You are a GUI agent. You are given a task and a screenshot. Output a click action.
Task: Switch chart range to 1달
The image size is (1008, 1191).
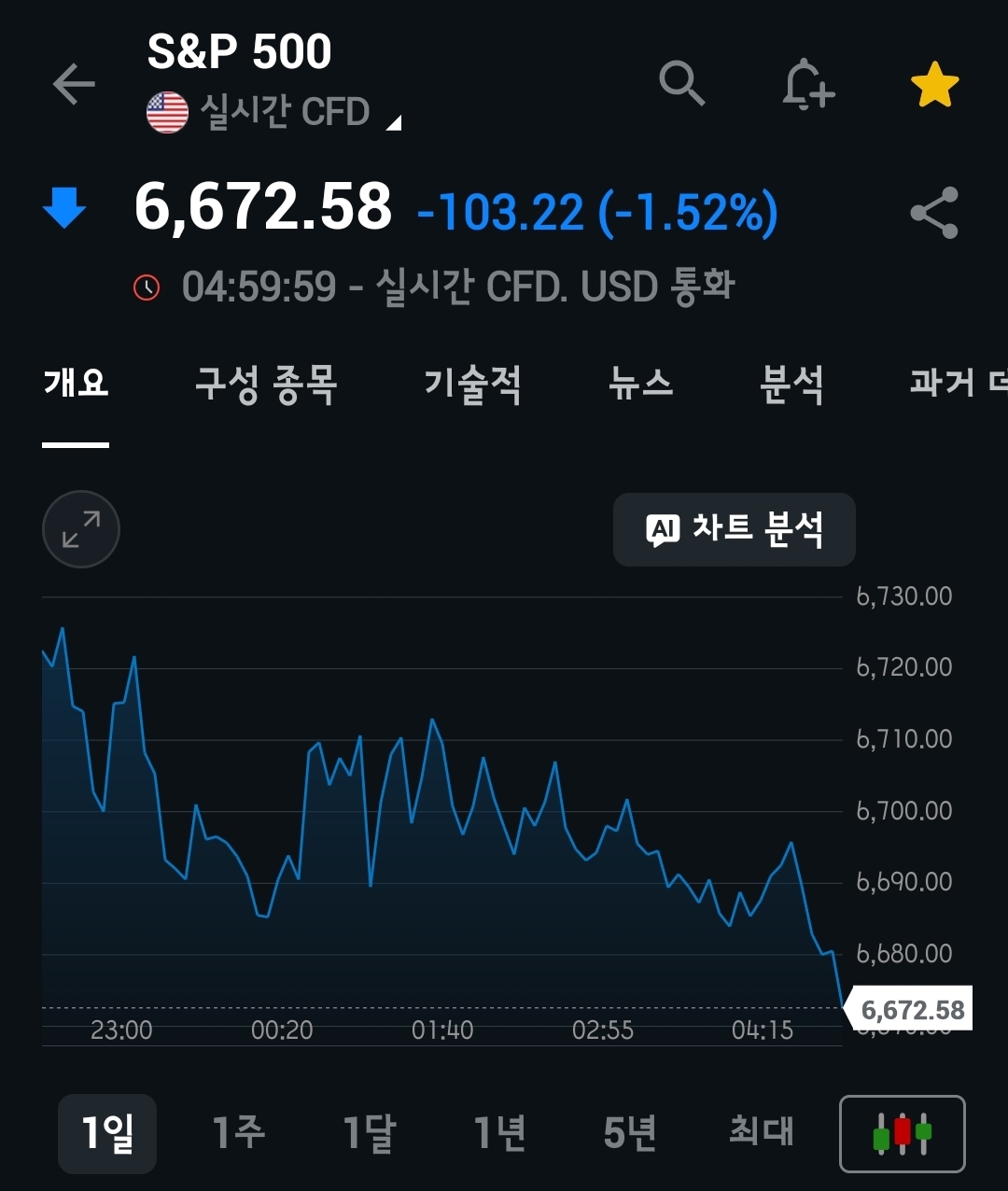click(x=369, y=1133)
